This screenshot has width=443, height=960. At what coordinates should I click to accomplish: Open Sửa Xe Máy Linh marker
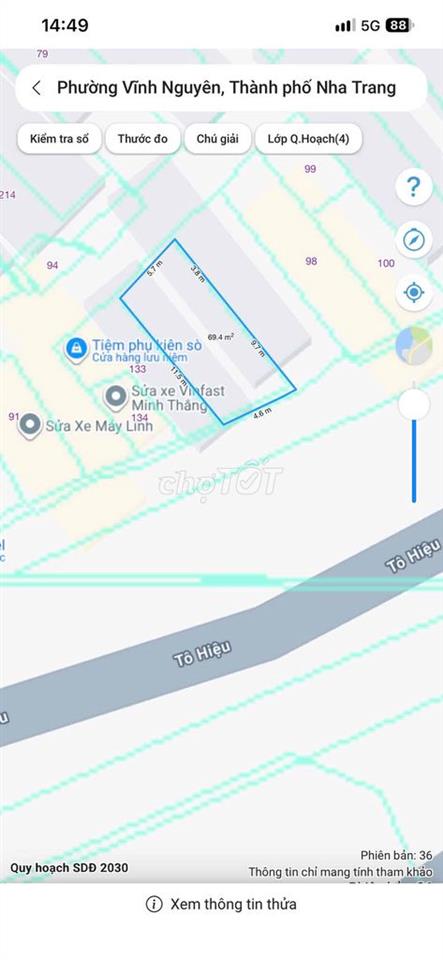pos(30,425)
